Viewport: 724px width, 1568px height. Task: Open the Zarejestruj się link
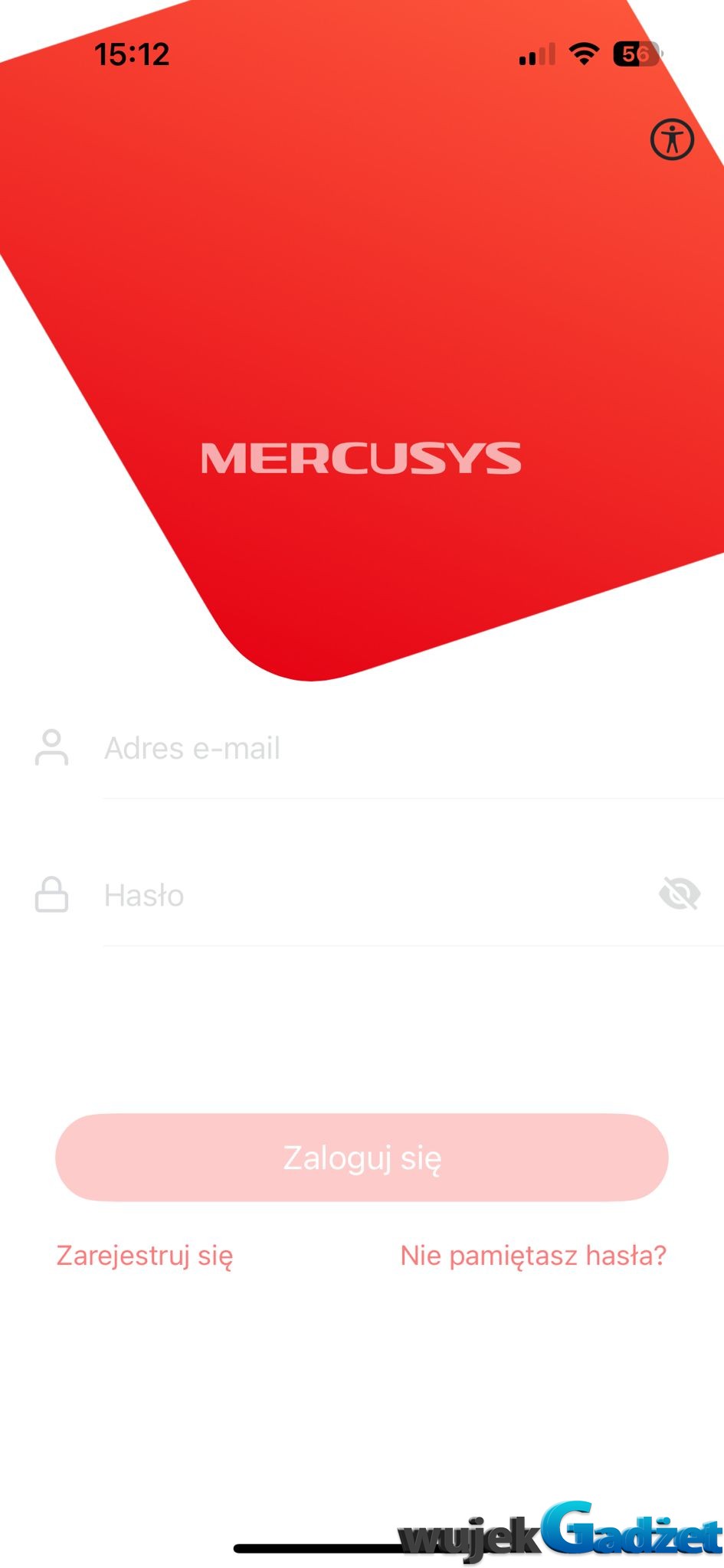[x=145, y=1256]
